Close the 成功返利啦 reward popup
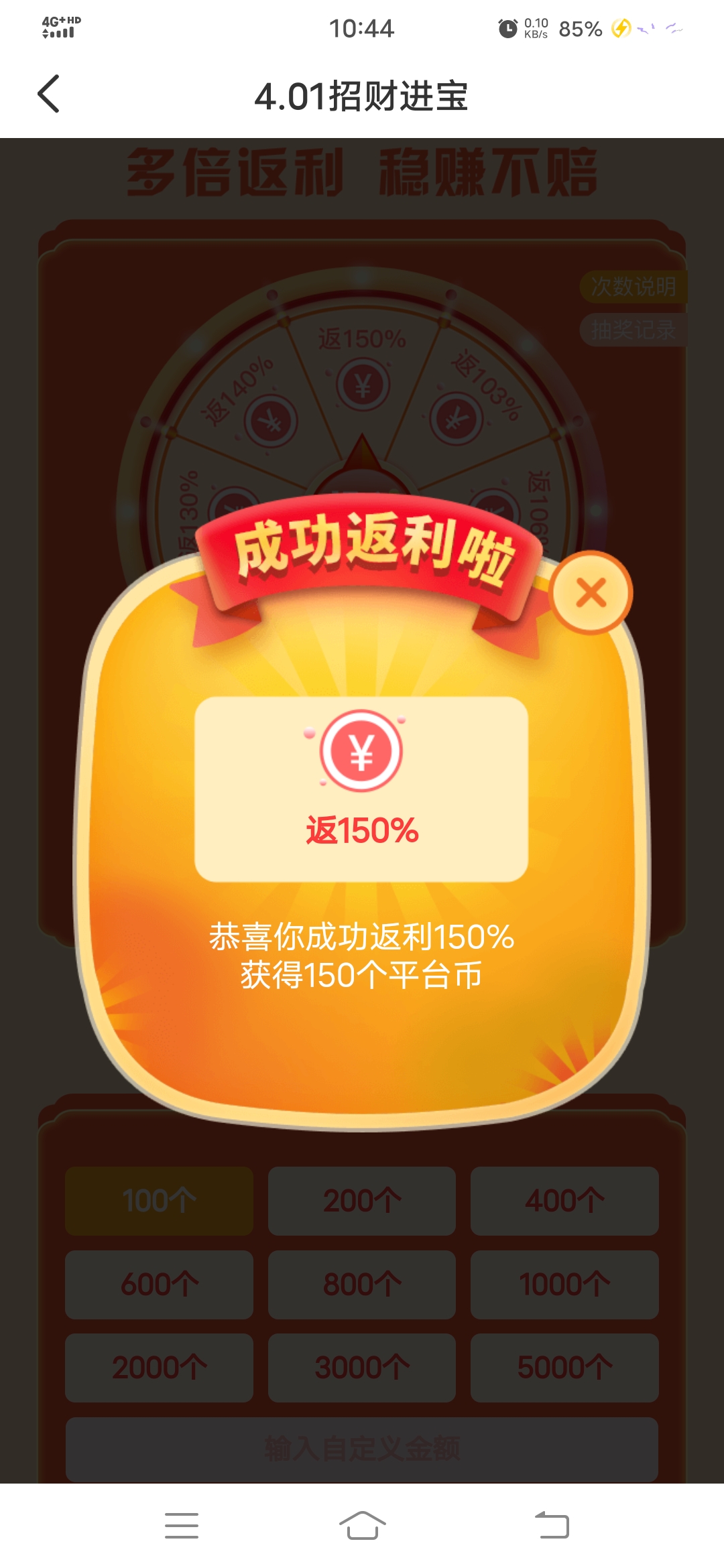724x1568 pixels. 591,593
